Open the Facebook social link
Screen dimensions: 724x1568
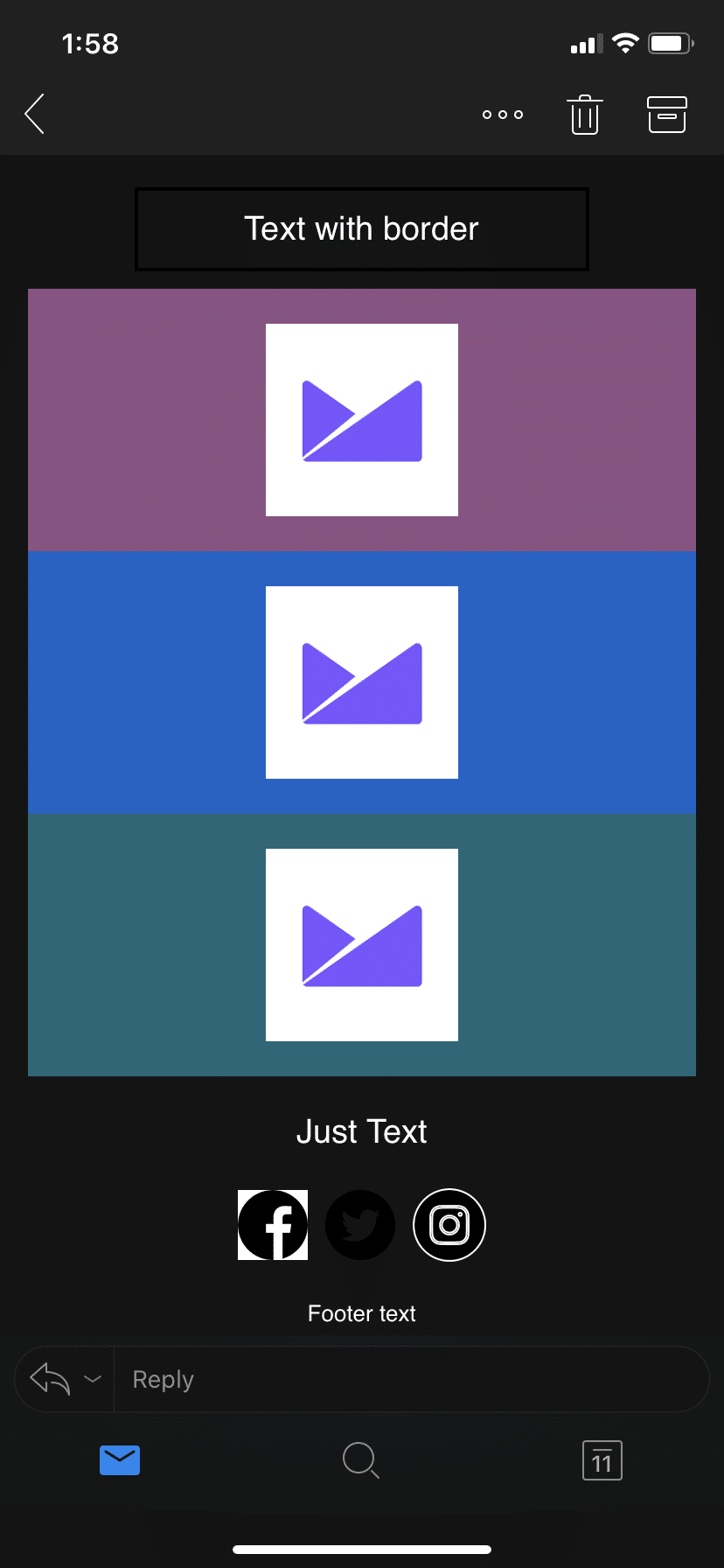[x=273, y=1225]
